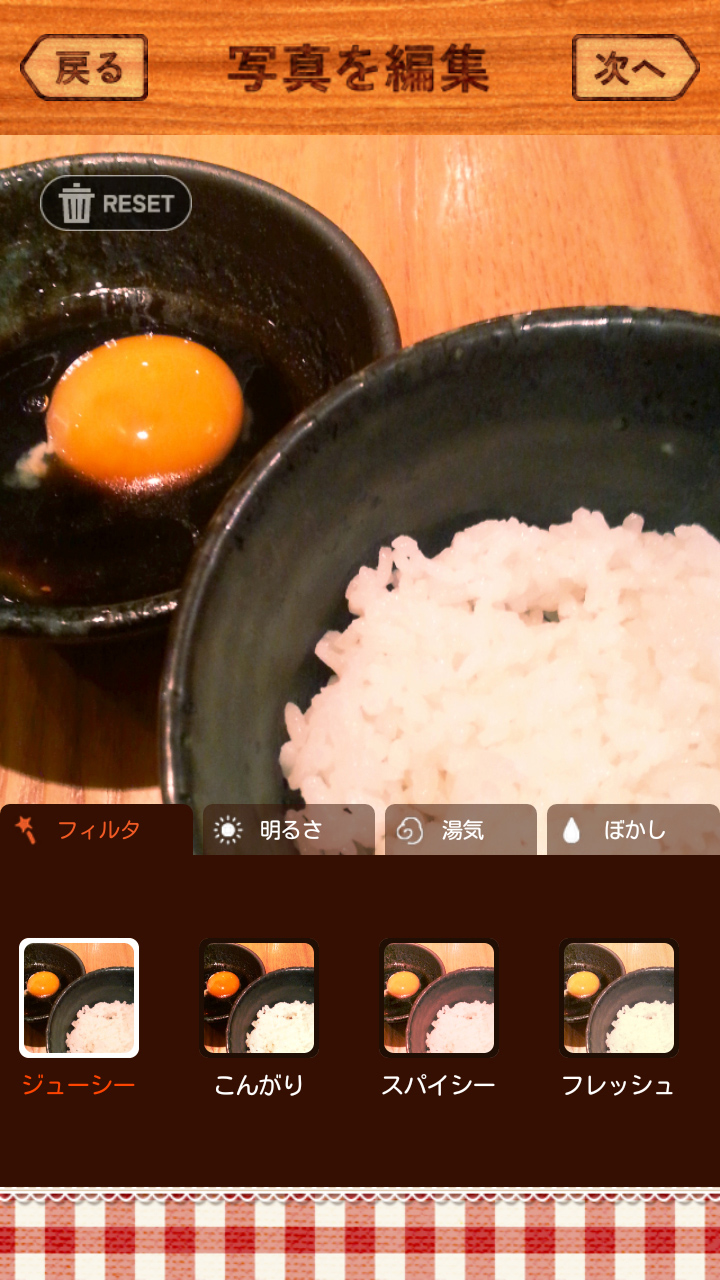The image size is (720, 1280).
Task: Select the ジューシー filter thumbnail
Action: (79, 998)
